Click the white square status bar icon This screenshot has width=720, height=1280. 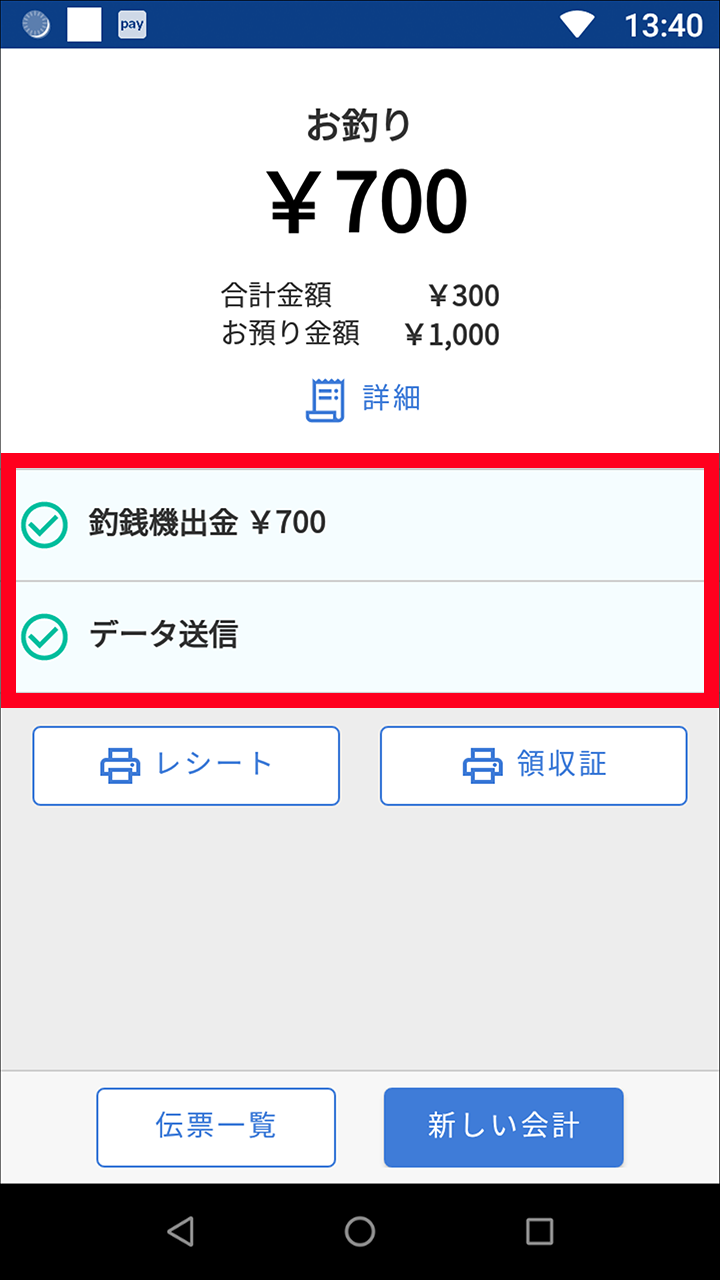point(84,24)
